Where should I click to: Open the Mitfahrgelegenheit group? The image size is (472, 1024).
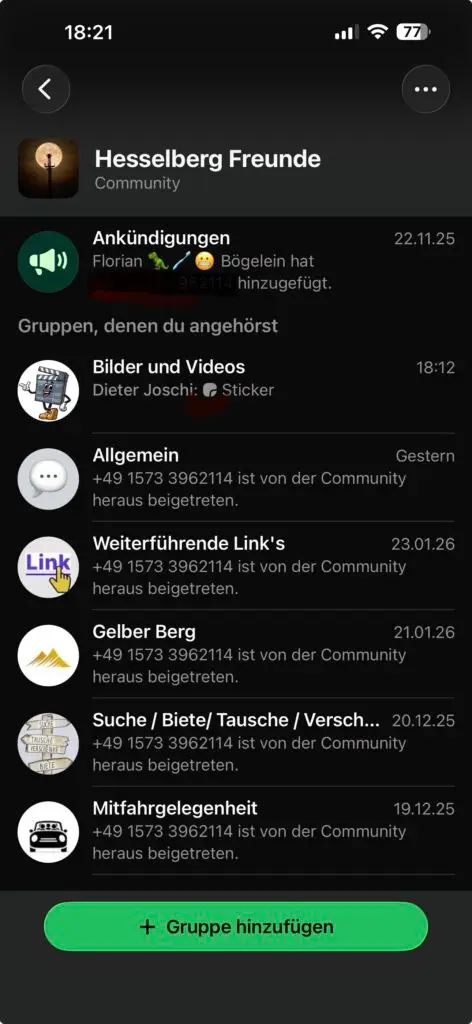point(236,831)
